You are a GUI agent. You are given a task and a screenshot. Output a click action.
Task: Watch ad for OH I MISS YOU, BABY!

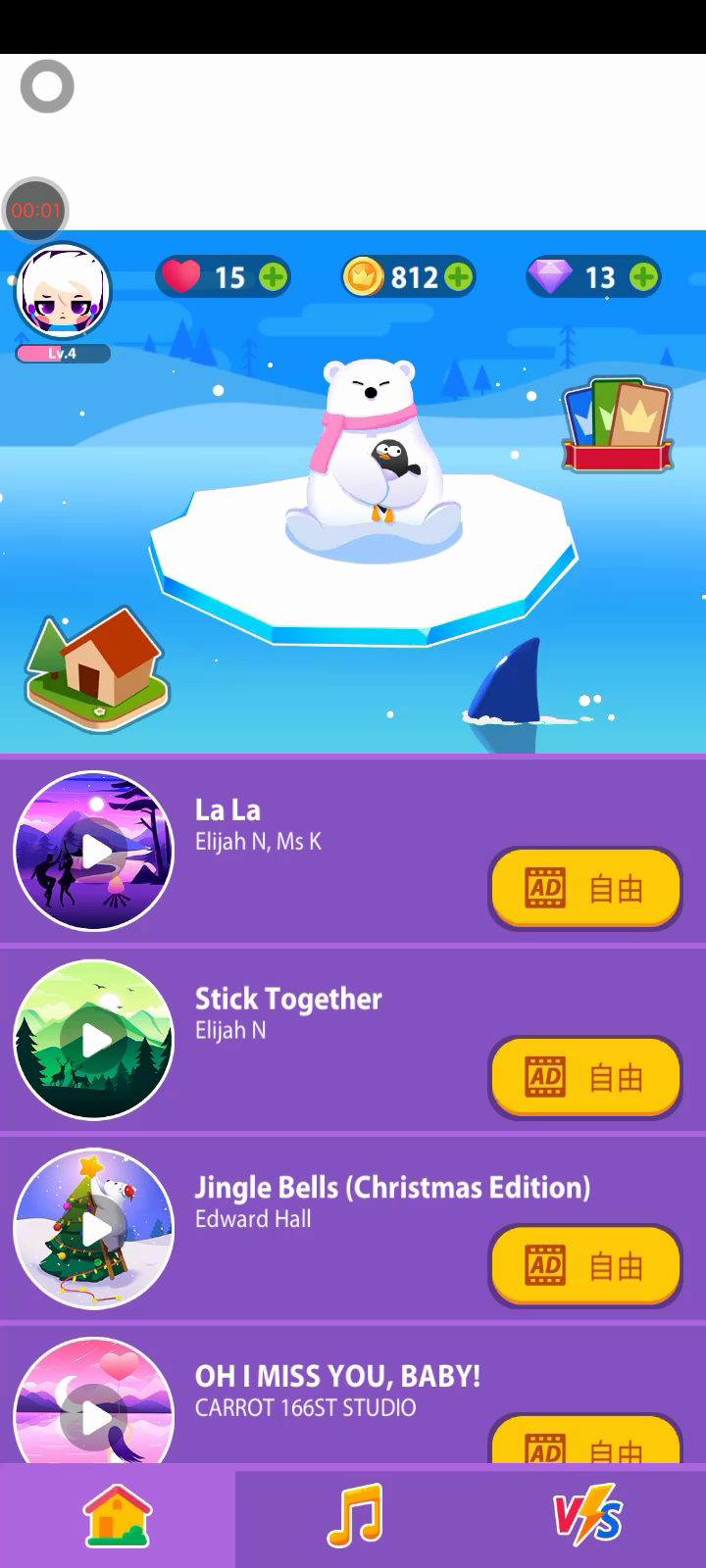(x=585, y=1443)
